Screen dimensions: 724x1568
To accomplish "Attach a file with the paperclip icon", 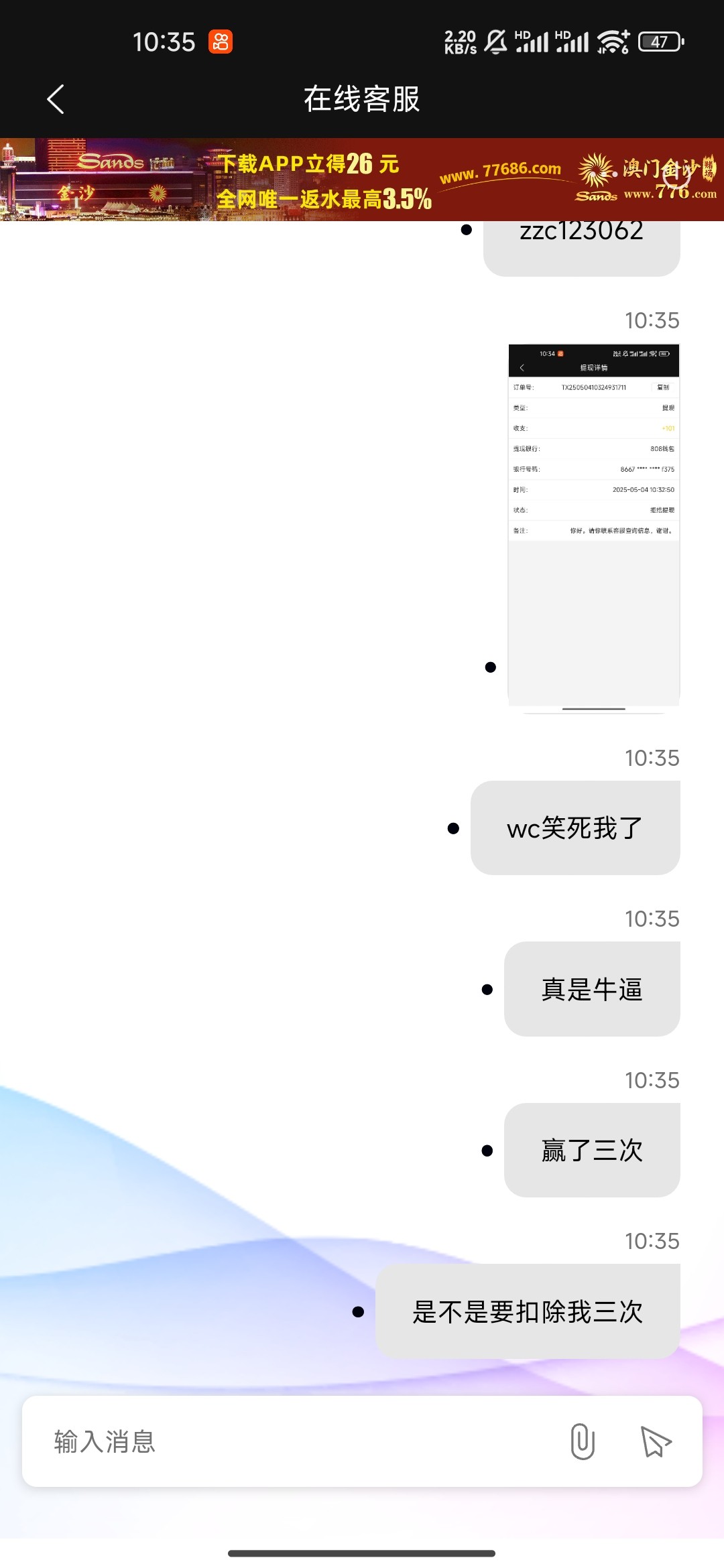I will 582,1441.
